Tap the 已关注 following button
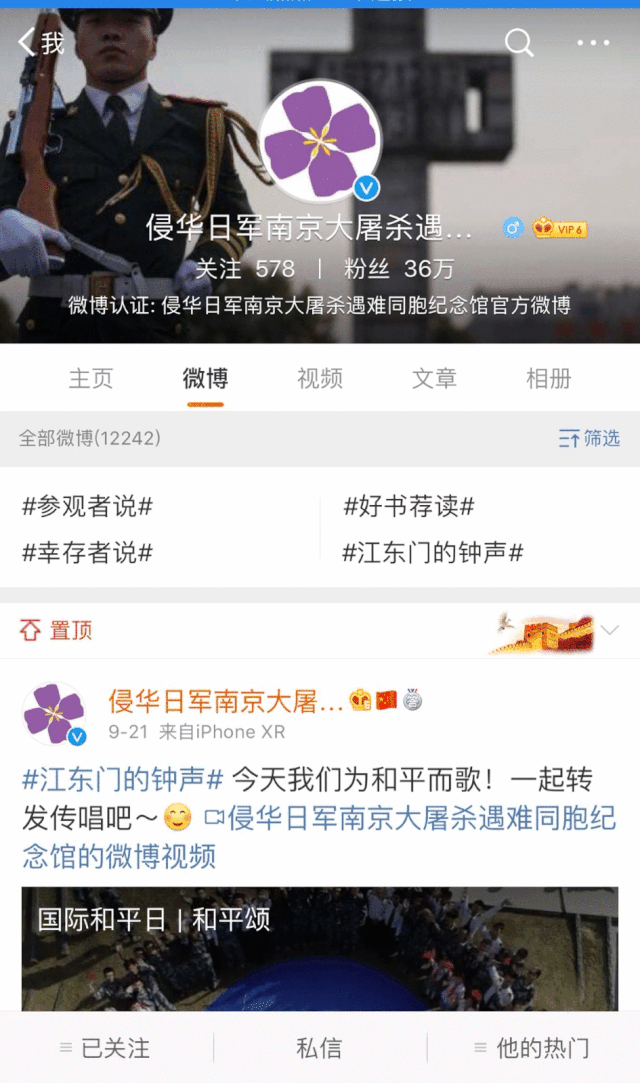The image size is (640, 1083). (x=106, y=1048)
